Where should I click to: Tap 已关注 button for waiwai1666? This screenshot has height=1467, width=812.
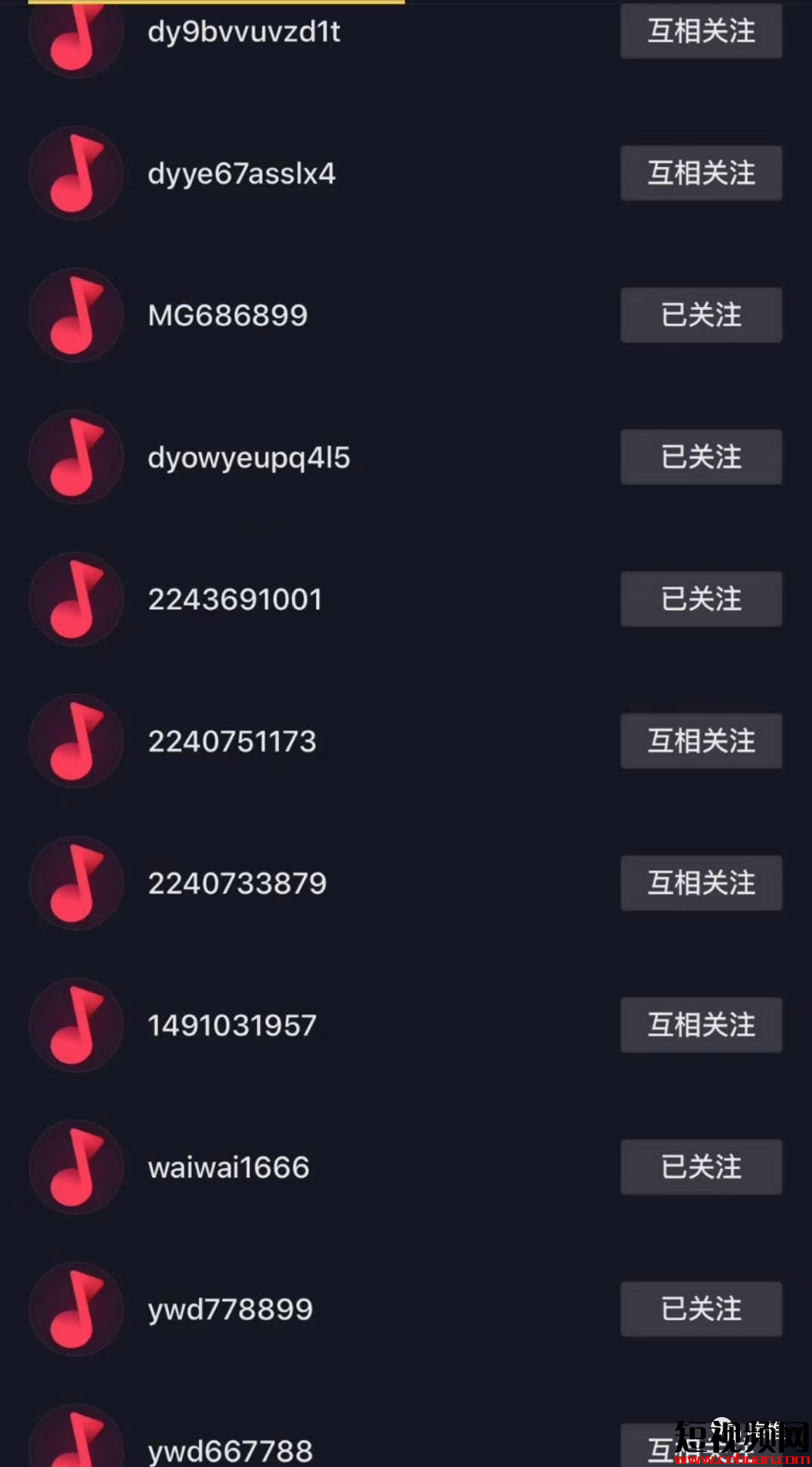(x=701, y=1167)
